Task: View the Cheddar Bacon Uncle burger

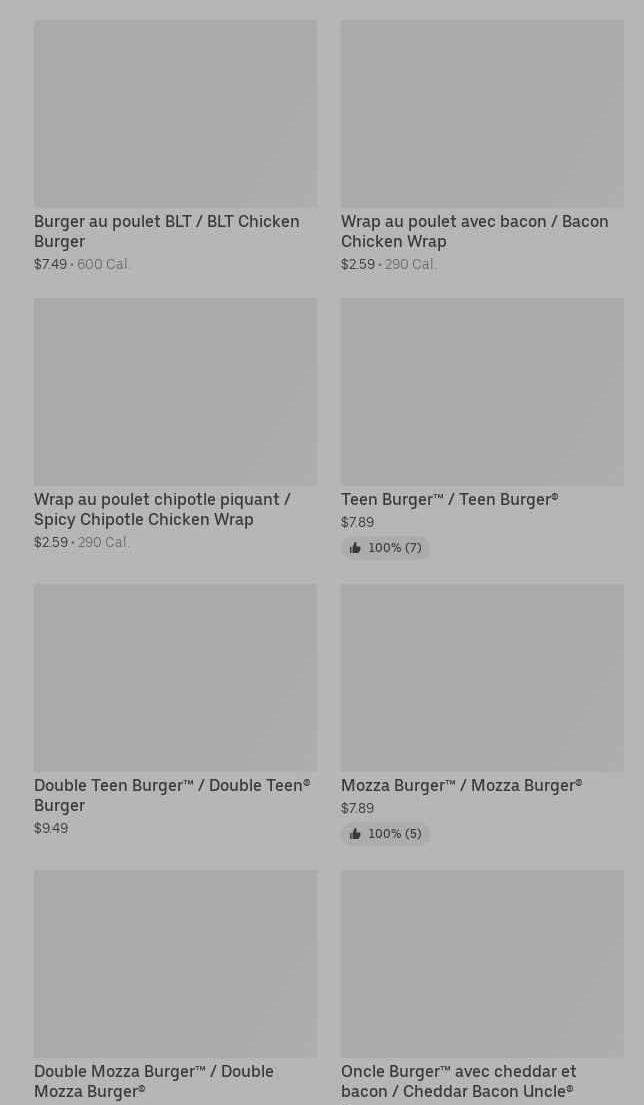Action: [482, 964]
